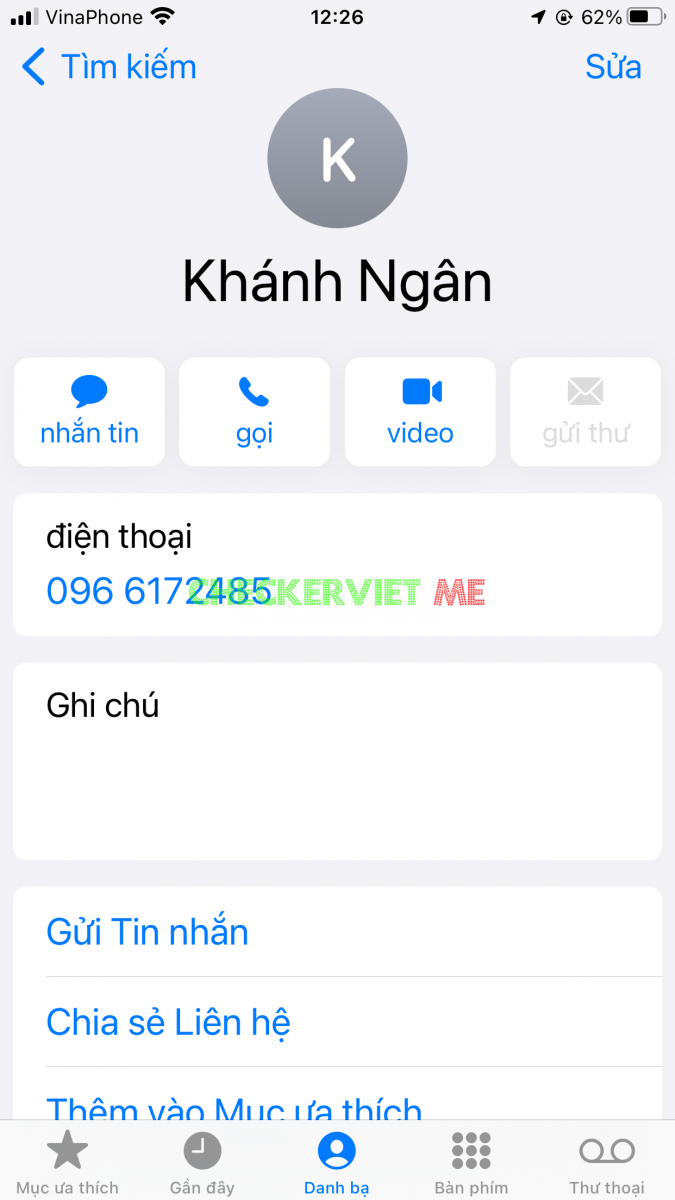Viewport: 675px width, 1200px height.
Task: Start a video call
Action: coord(420,412)
